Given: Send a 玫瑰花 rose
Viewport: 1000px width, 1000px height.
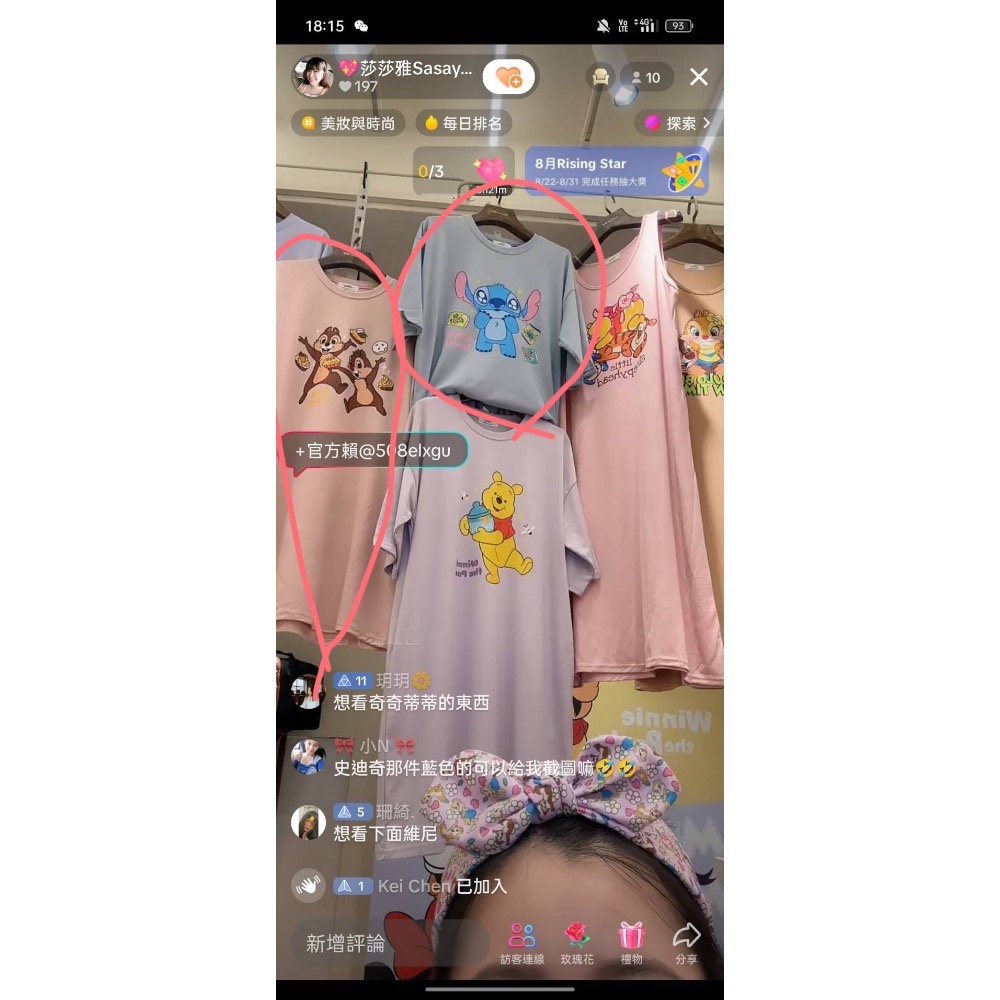Looking at the screenshot, I should pos(577,943).
